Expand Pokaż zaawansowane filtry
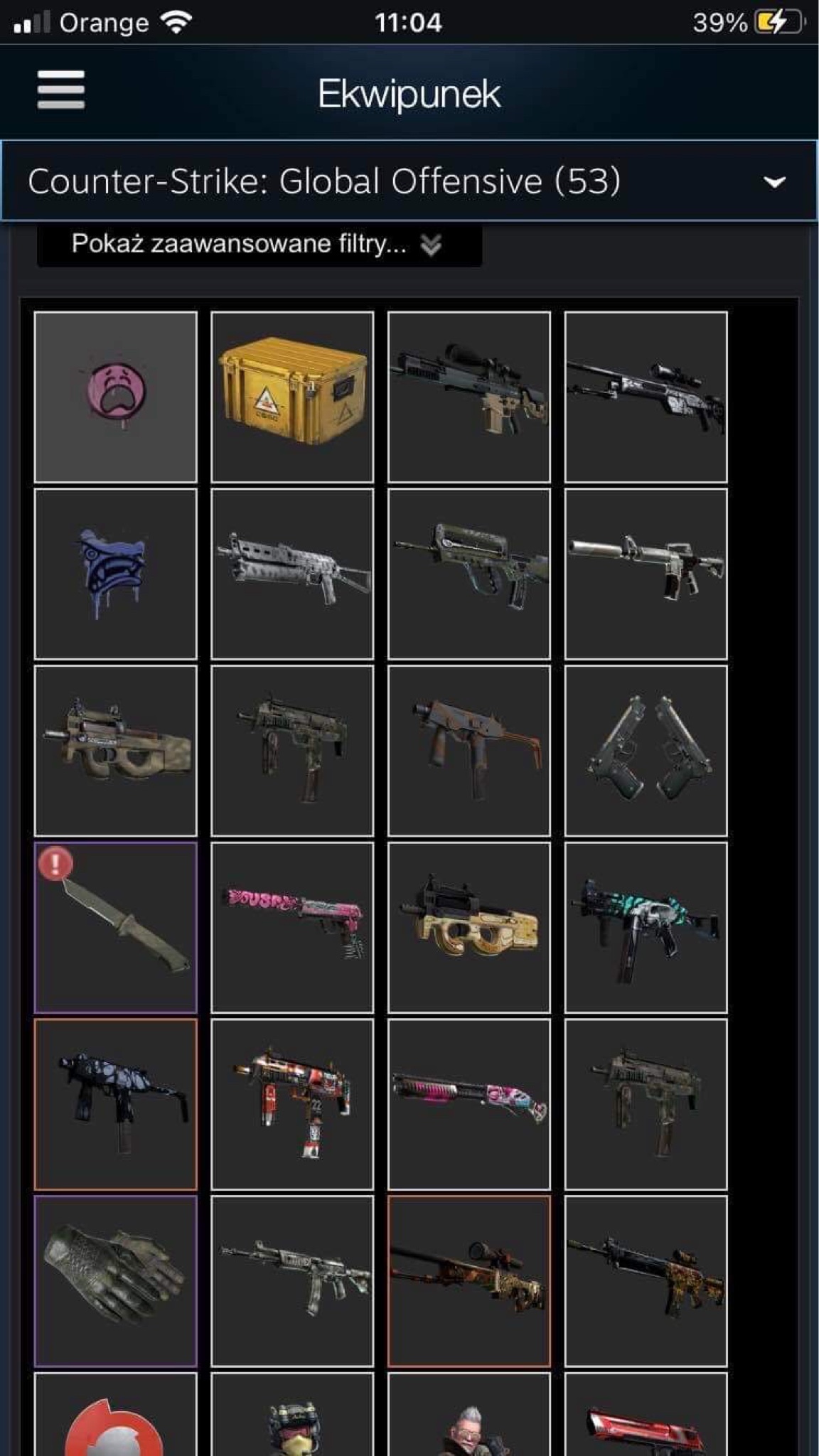This screenshot has width=819, height=1456. click(259, 245)
